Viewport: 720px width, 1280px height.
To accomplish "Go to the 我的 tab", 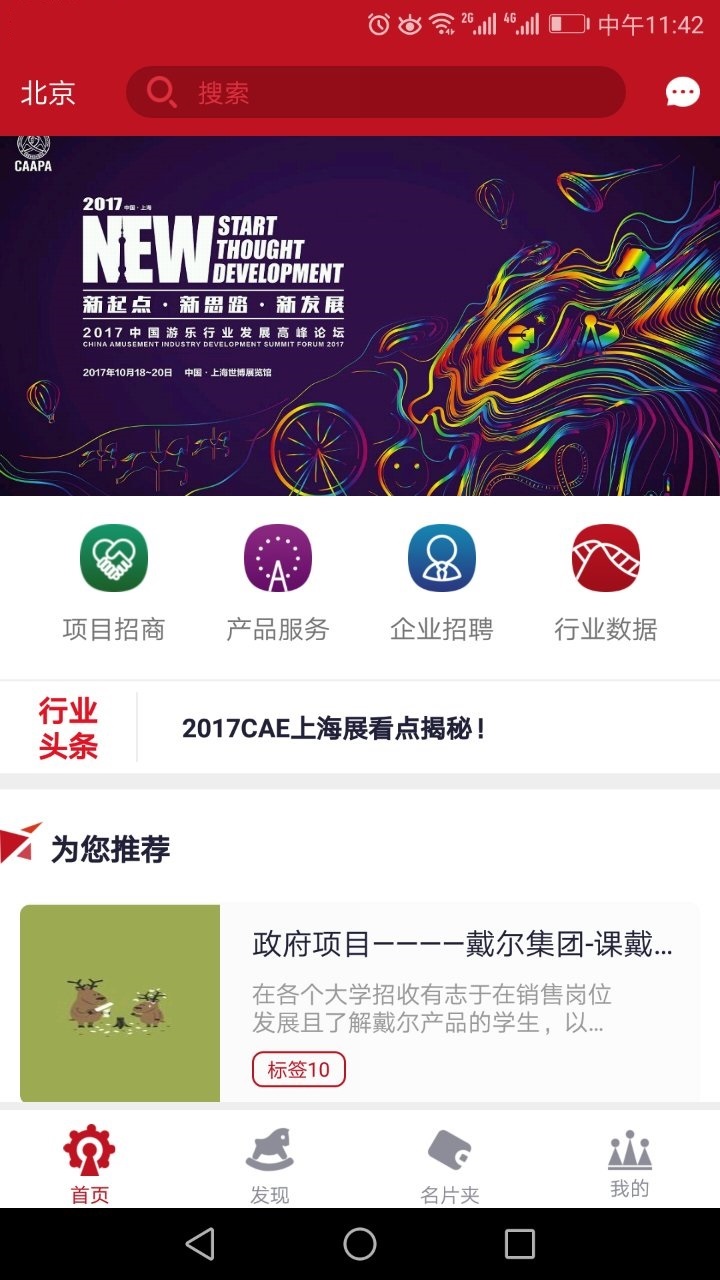I will coord(630,1165).
